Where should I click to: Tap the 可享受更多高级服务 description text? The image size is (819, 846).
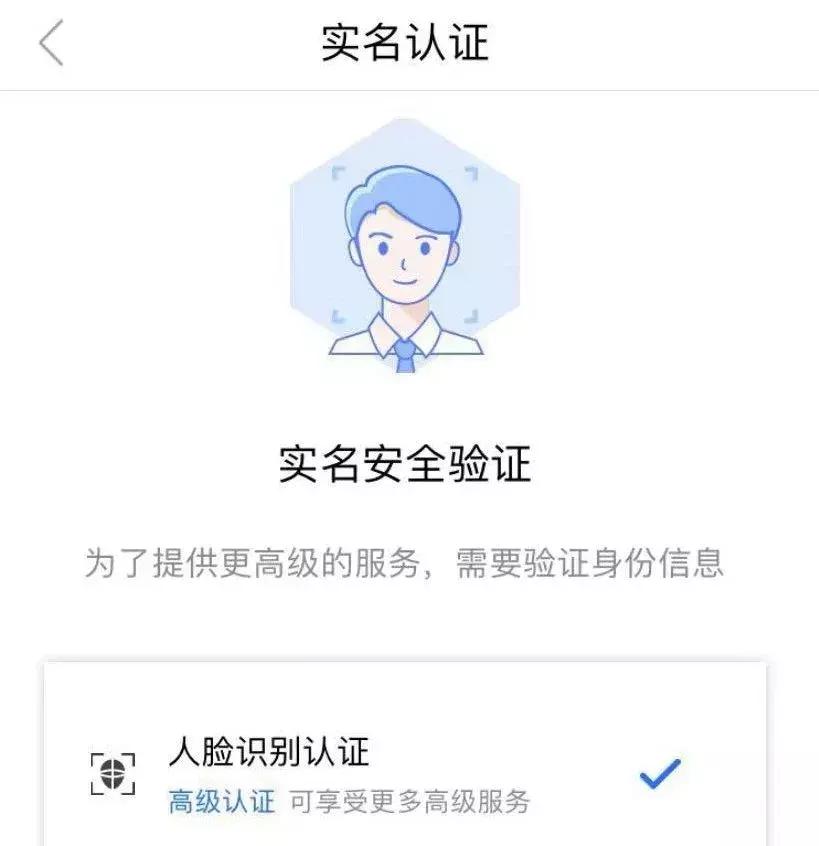click(410, 800)
